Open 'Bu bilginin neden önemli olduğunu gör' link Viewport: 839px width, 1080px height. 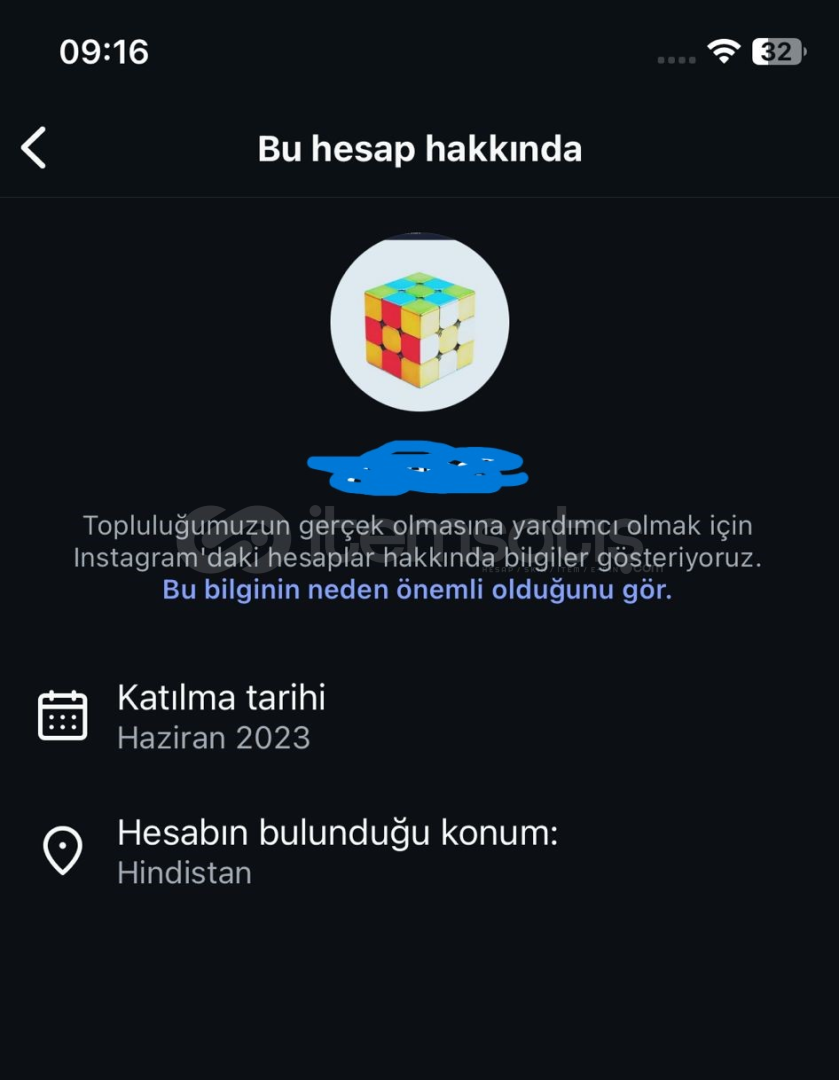pos(417,590)
